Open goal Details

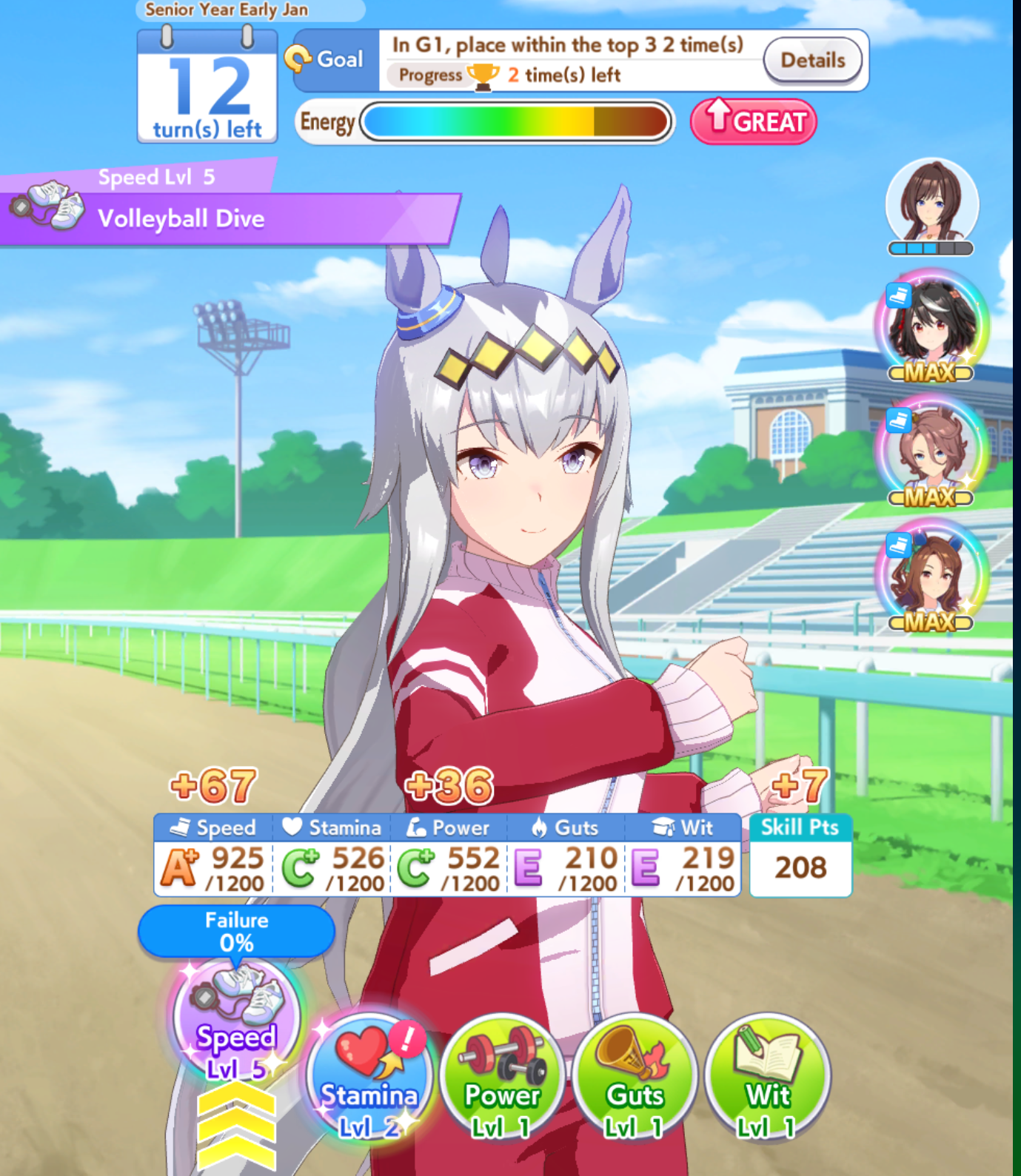coord(812,60)
